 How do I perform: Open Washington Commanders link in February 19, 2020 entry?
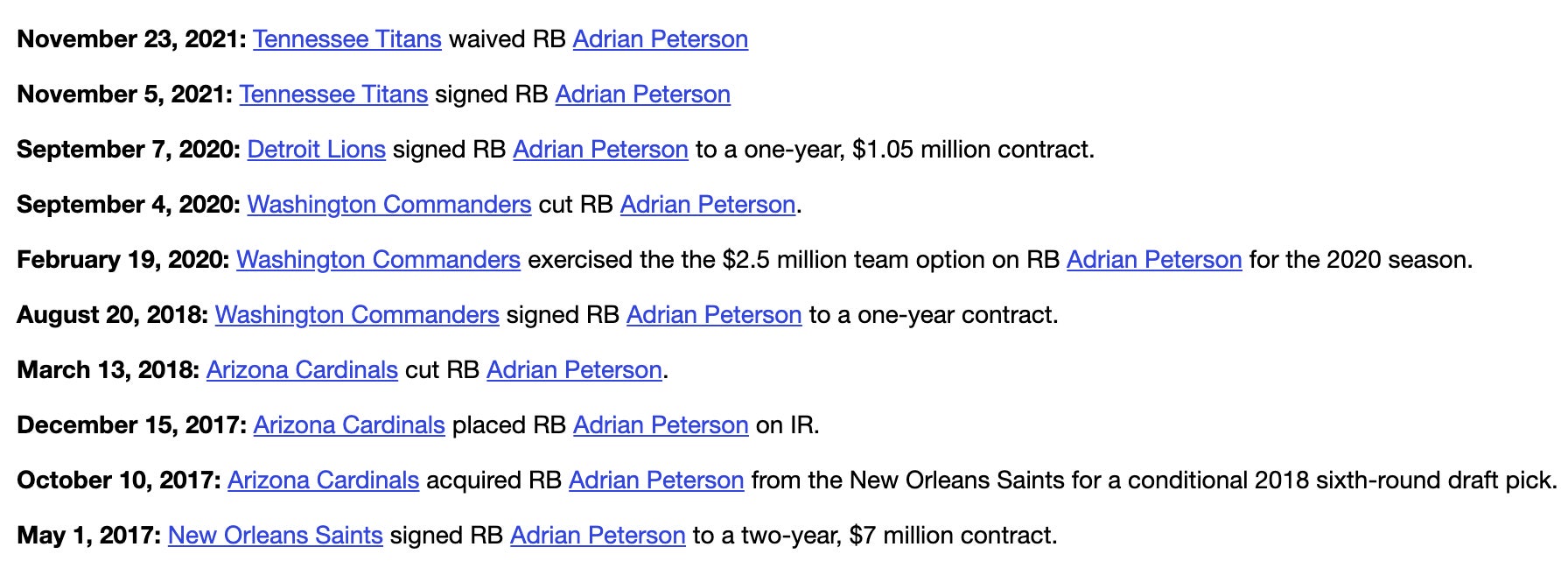pyautogui.click(x=378, y=260)
